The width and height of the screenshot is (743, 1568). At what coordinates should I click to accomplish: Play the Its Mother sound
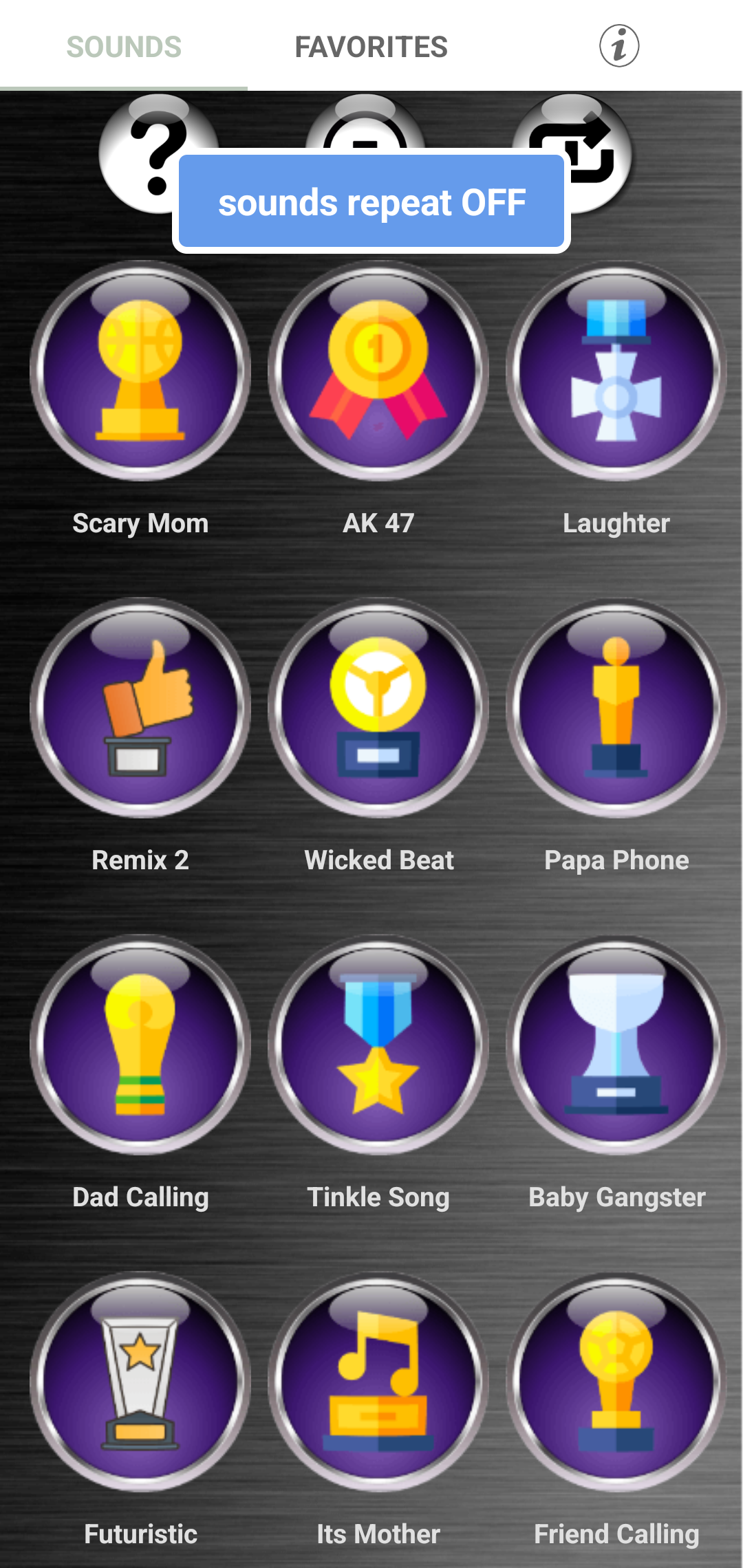[378, 1382]
